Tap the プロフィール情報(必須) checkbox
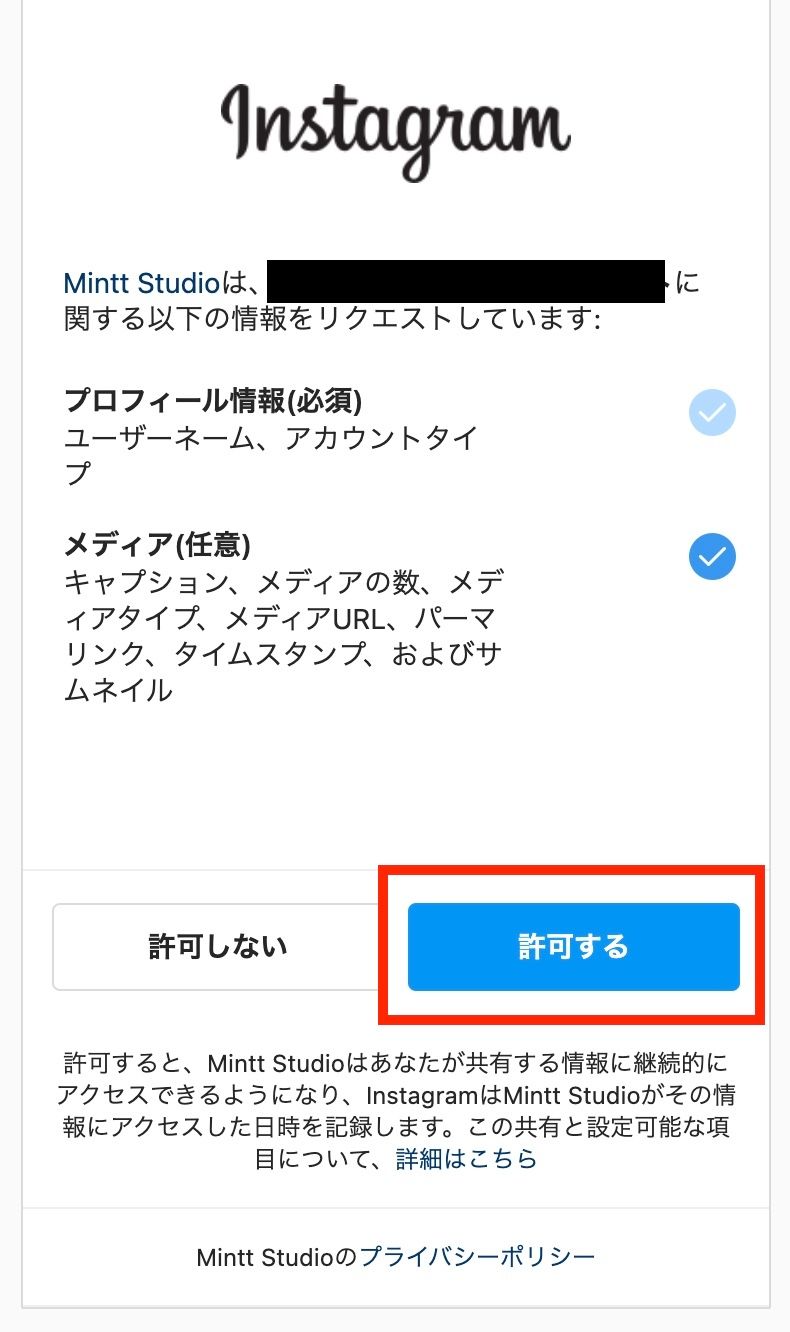Screen dimensions: 790x1332 click(x=712, y=411)
